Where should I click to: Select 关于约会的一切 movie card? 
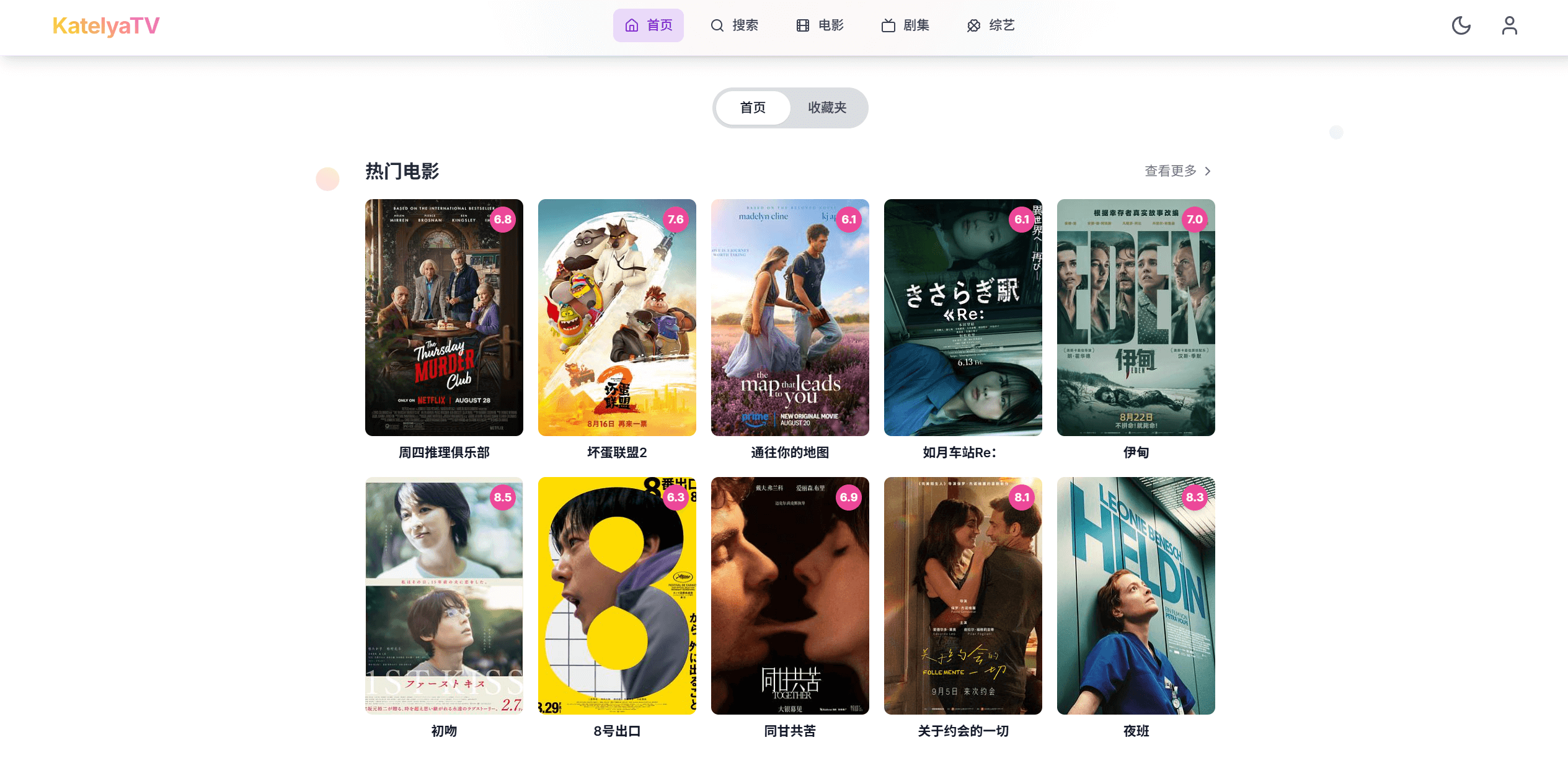tap(963, 596)
